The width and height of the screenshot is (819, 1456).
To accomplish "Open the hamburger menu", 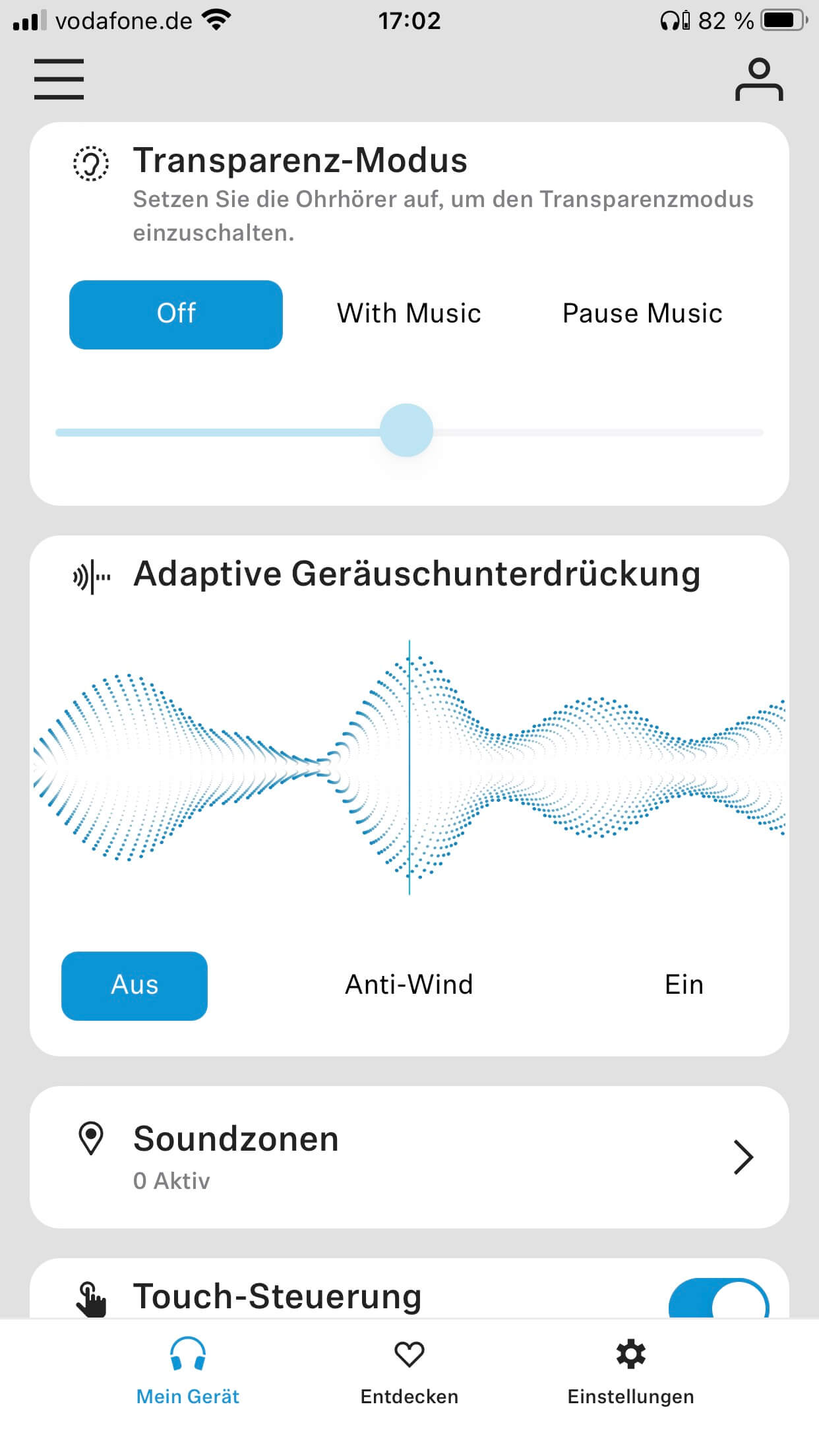I will tap(59, 79).
